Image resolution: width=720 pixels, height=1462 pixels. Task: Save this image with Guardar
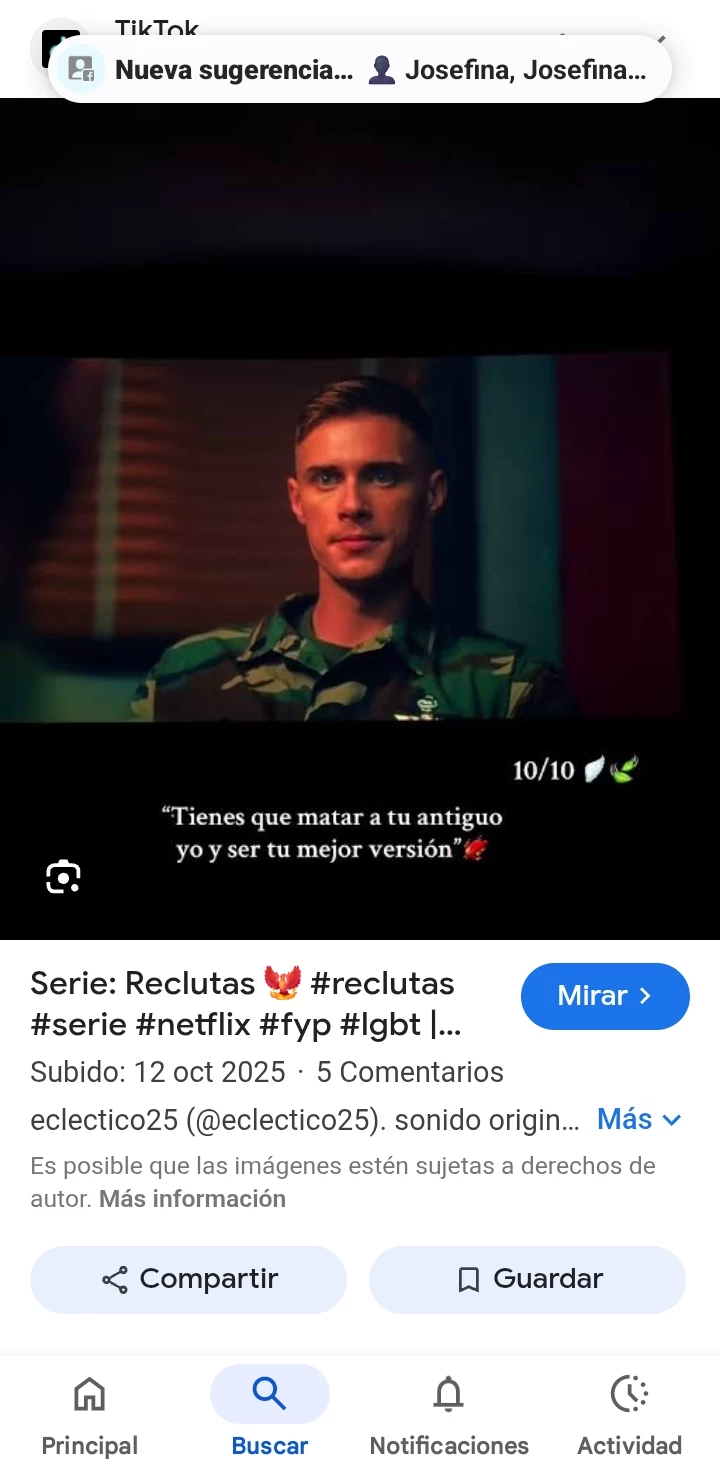(x=527, y=1279)
